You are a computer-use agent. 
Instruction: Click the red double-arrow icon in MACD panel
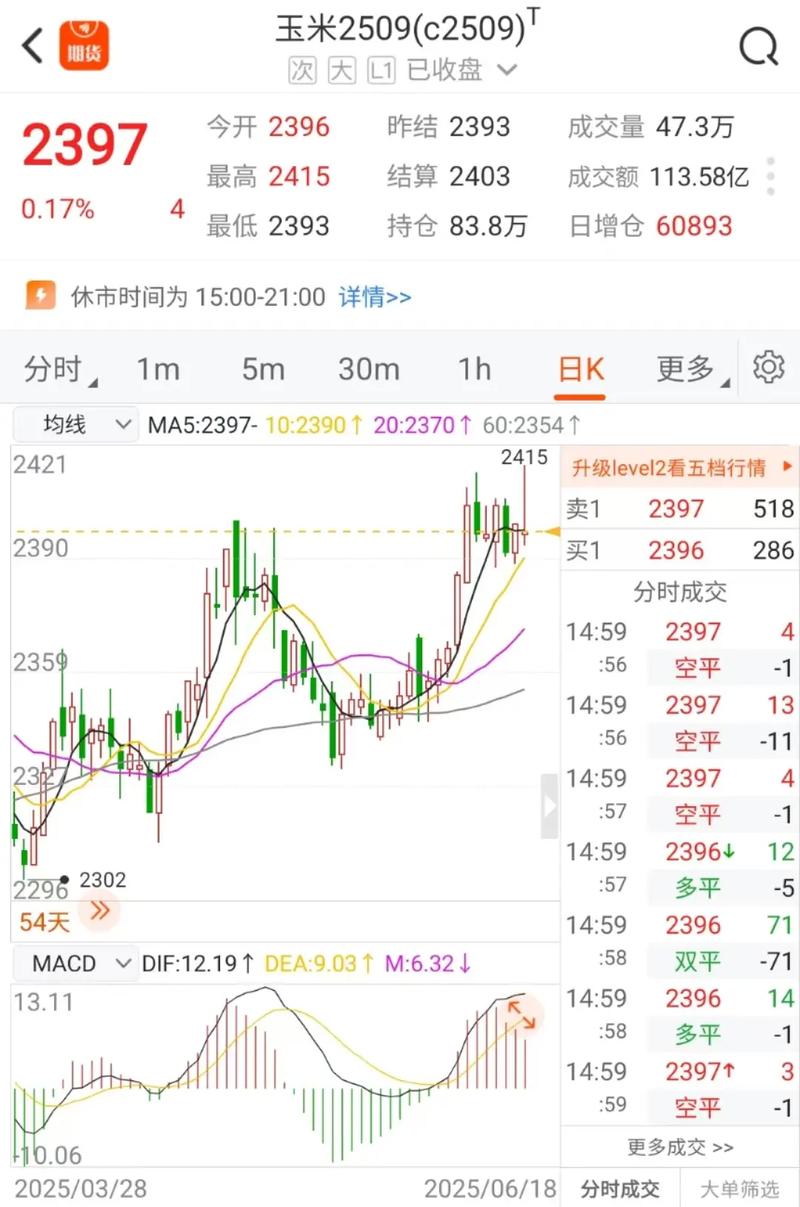pyautogui.click(x=524, y=1017)
